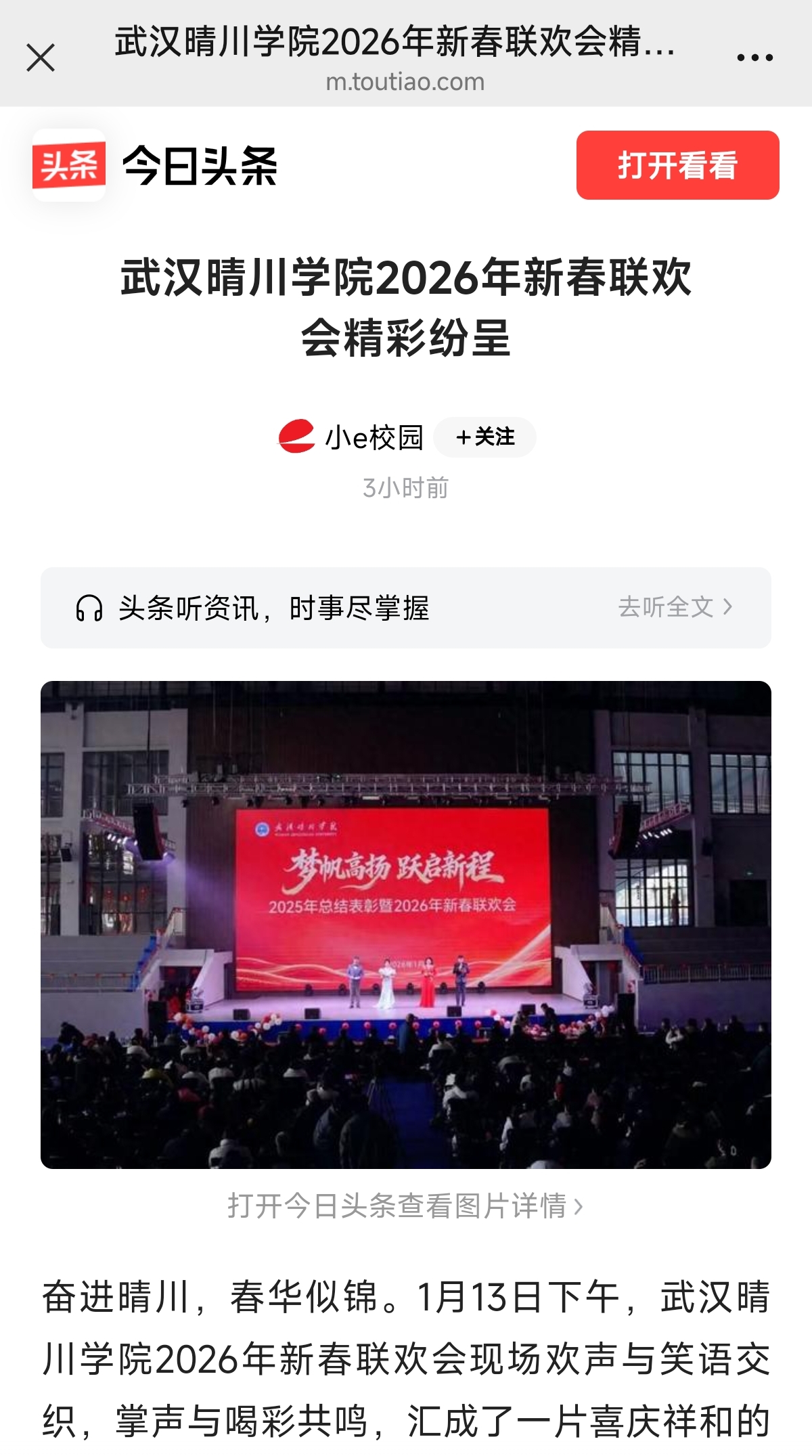Screen dimensions: 812x1456
Task: Open the three-dot overflow menu
Action: (754, 58)
